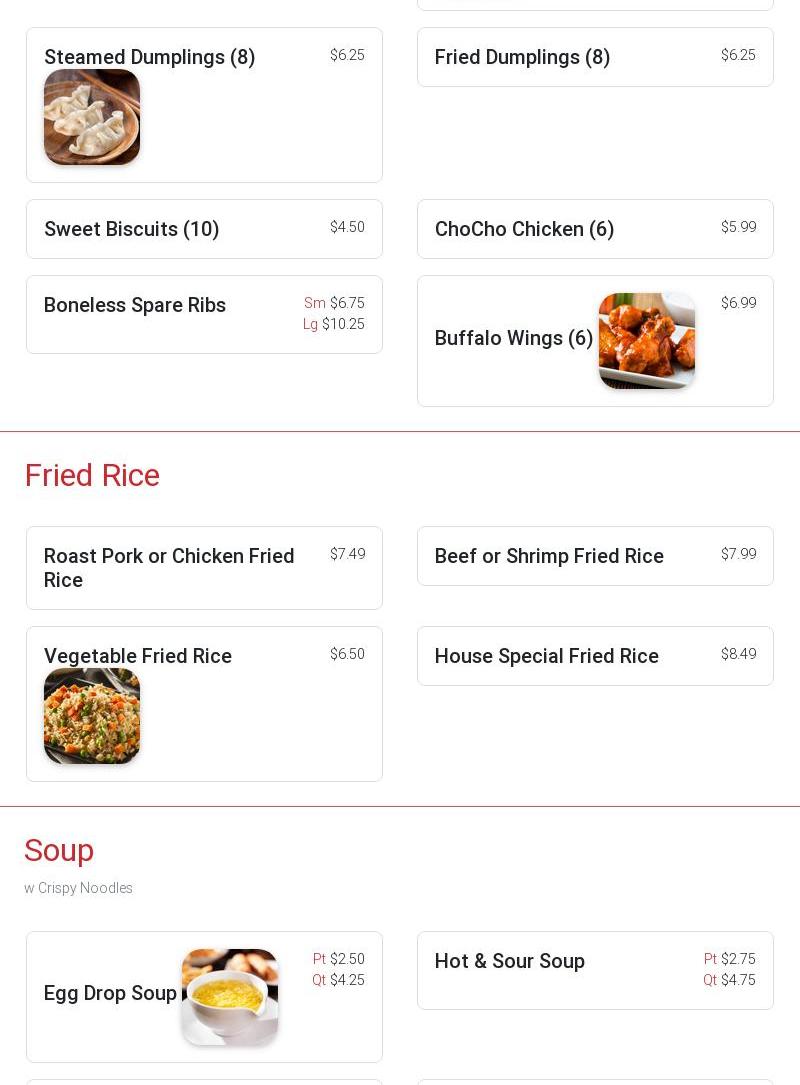Choose Hot & Sour Soup
This screenshot has height=1085, width=800.
pyautogui.click(x=594, y=970)
